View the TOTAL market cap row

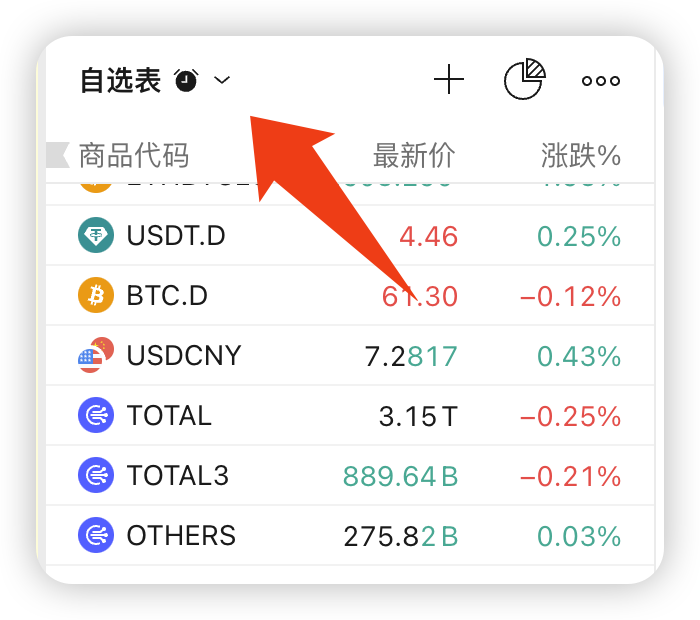(169, 416)
